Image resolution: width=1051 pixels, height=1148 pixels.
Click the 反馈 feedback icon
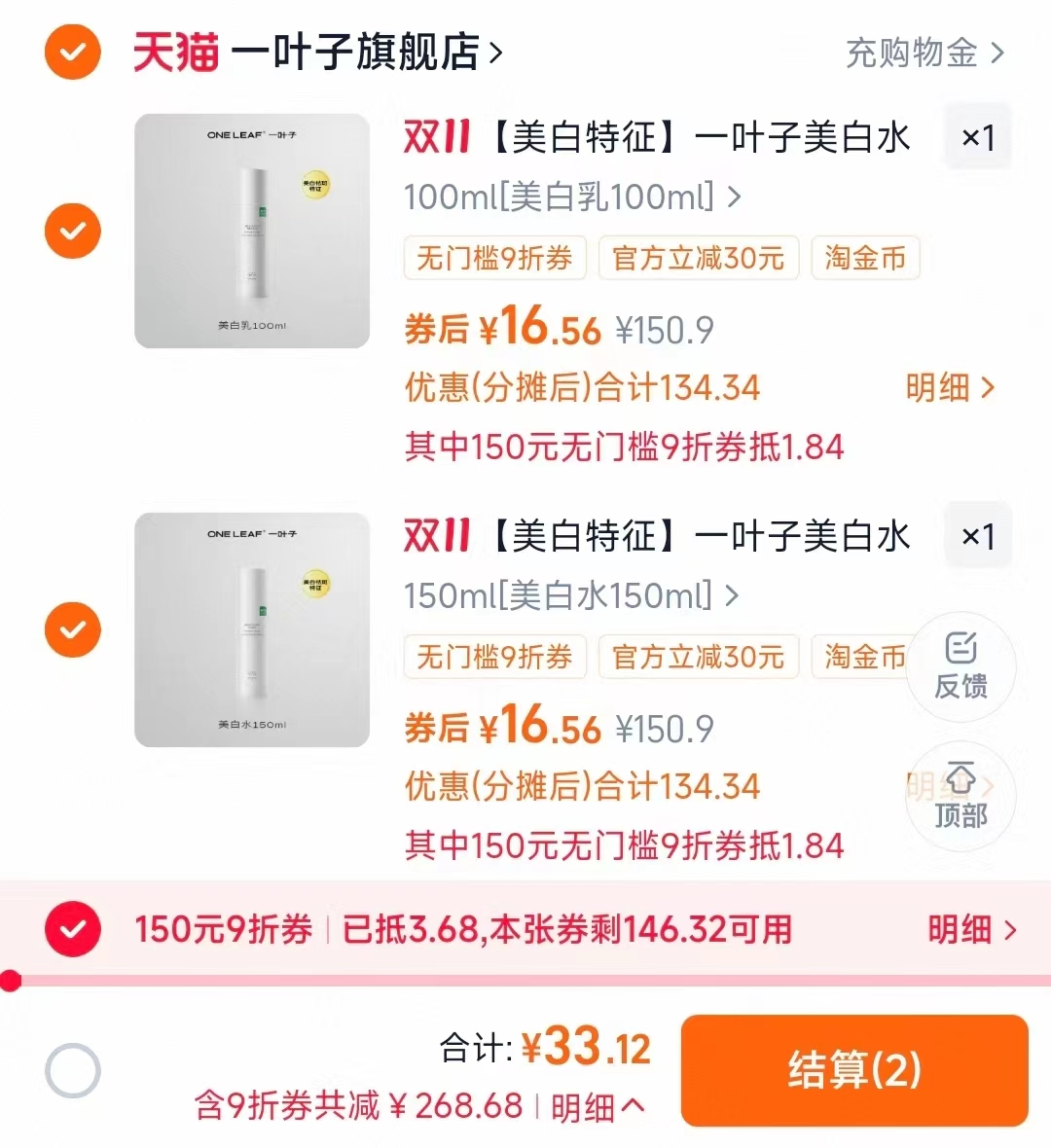coord(960,667)
